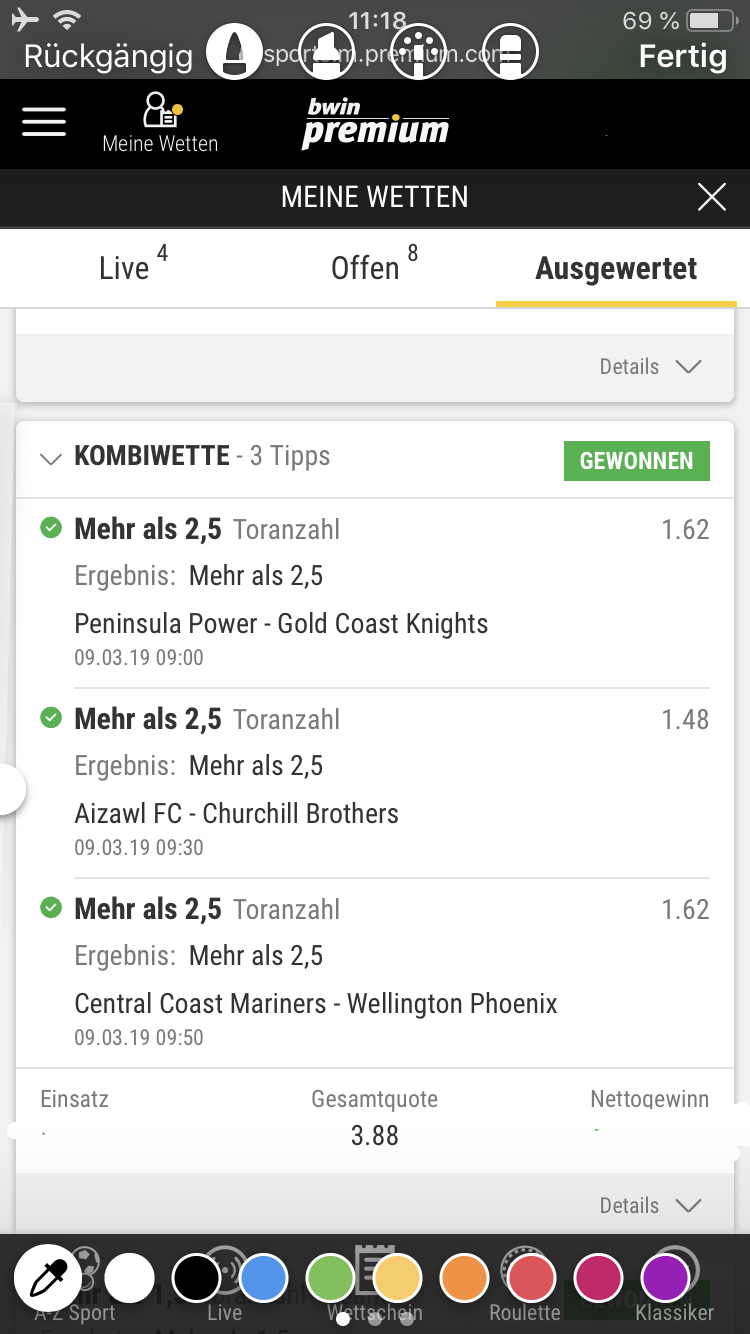
Task: Choose the orange color swatch
Action: pos(465,1278)
